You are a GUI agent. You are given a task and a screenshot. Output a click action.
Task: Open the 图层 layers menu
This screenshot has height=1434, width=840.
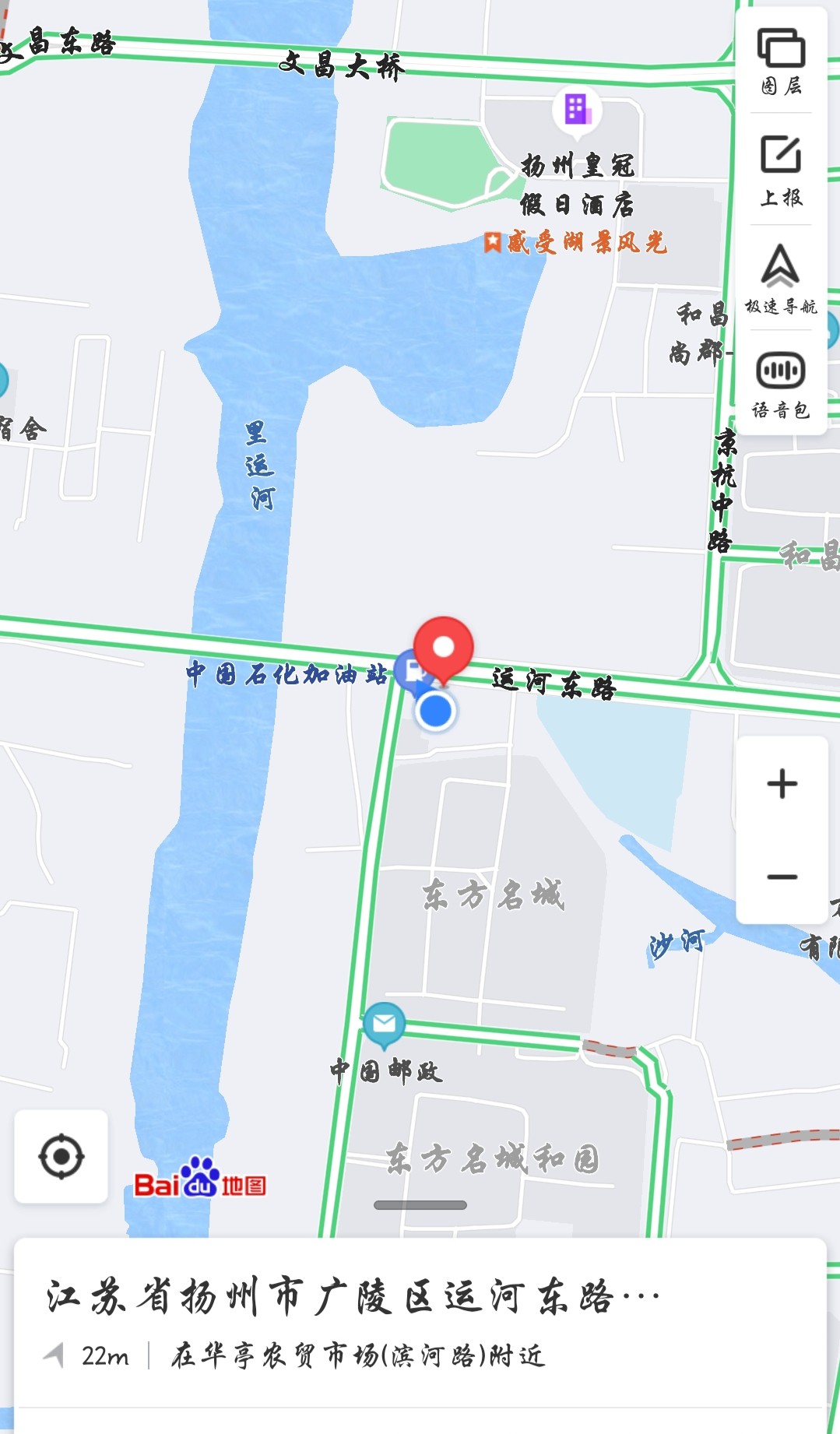pos(781,62)
